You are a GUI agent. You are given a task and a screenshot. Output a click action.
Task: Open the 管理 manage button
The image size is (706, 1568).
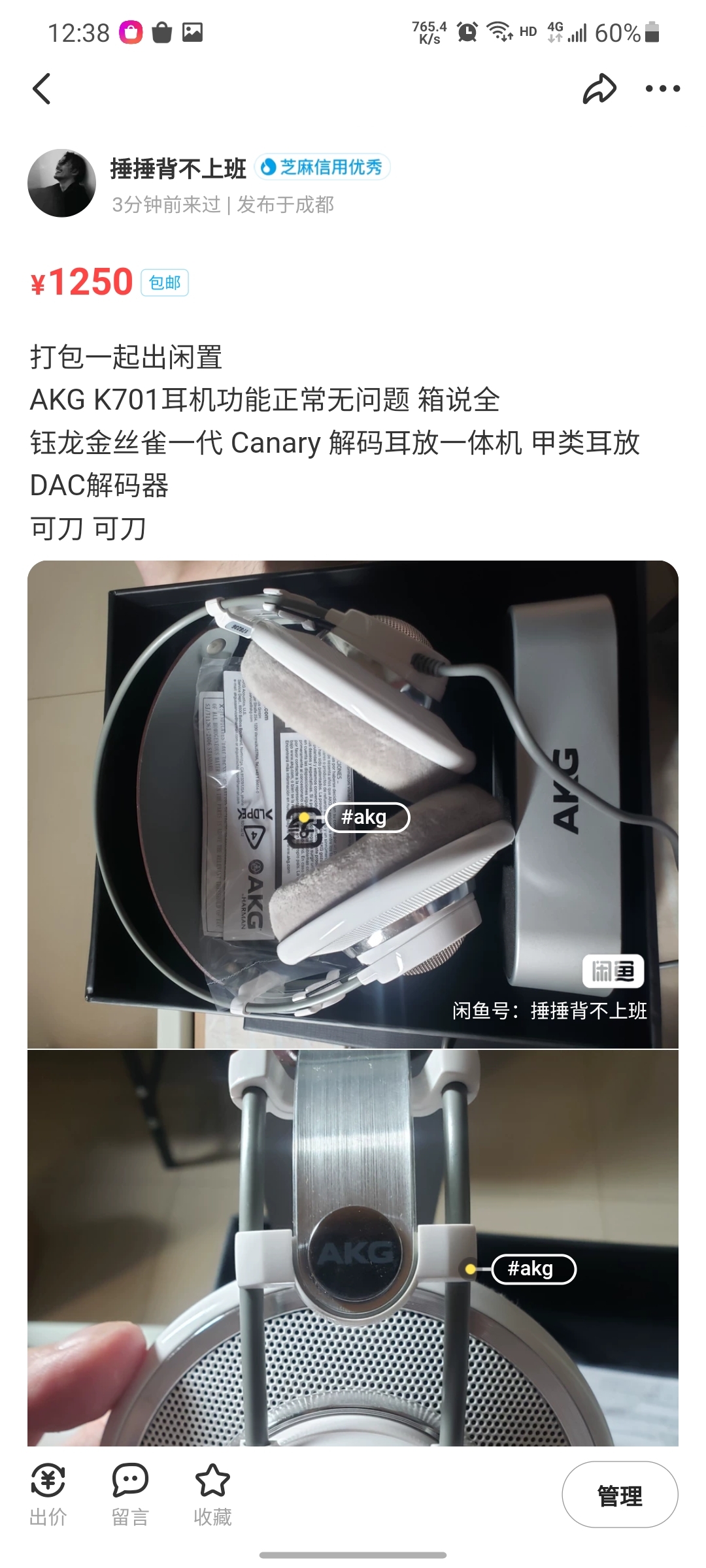(x=619, y=1495)
